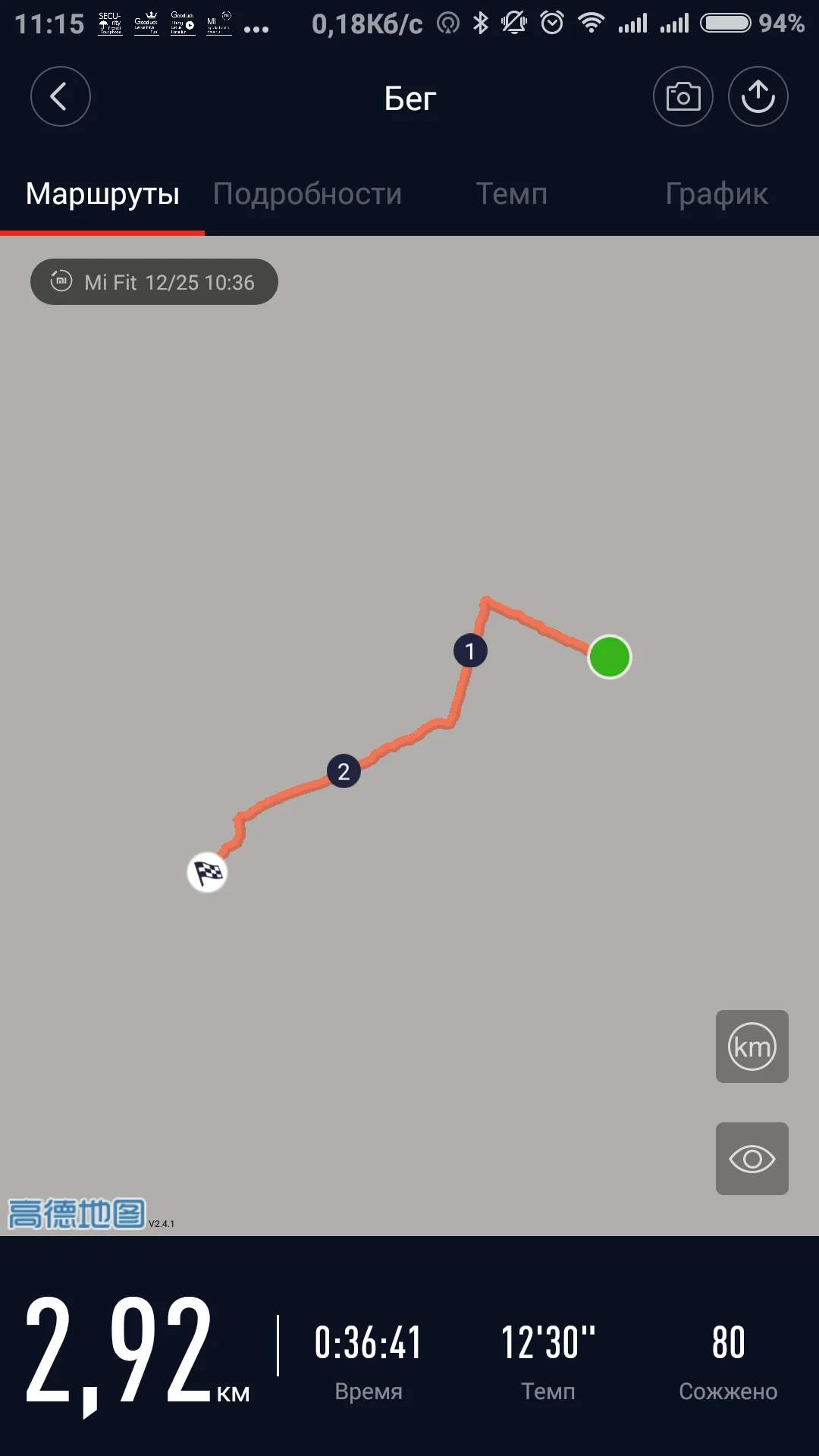This screenshot has width=819, height=1456.
Task: Open the camera to take a photo
Action: coord(682,97)
